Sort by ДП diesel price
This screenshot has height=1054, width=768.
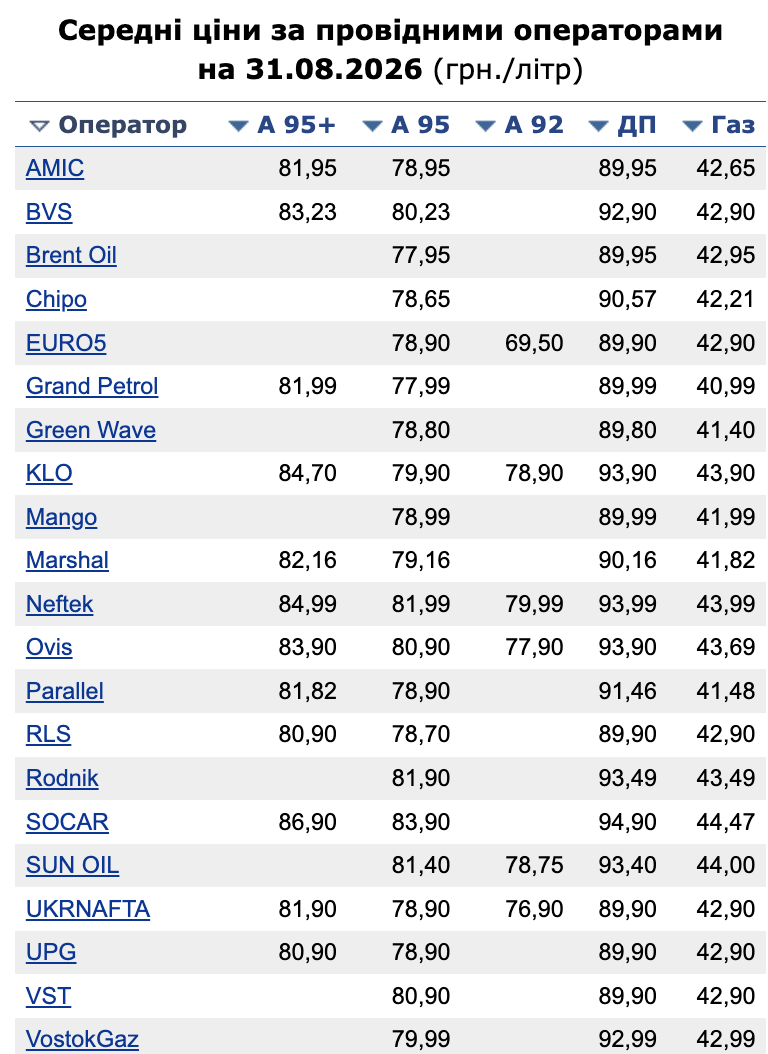(622, 125)
